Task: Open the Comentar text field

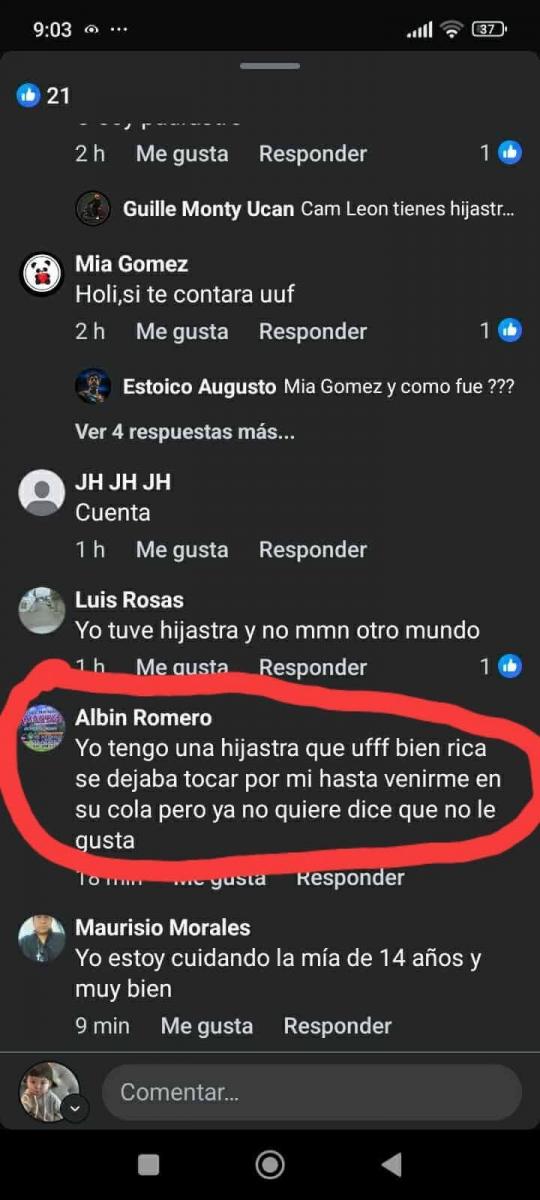Action: (x=312, y=1092)
